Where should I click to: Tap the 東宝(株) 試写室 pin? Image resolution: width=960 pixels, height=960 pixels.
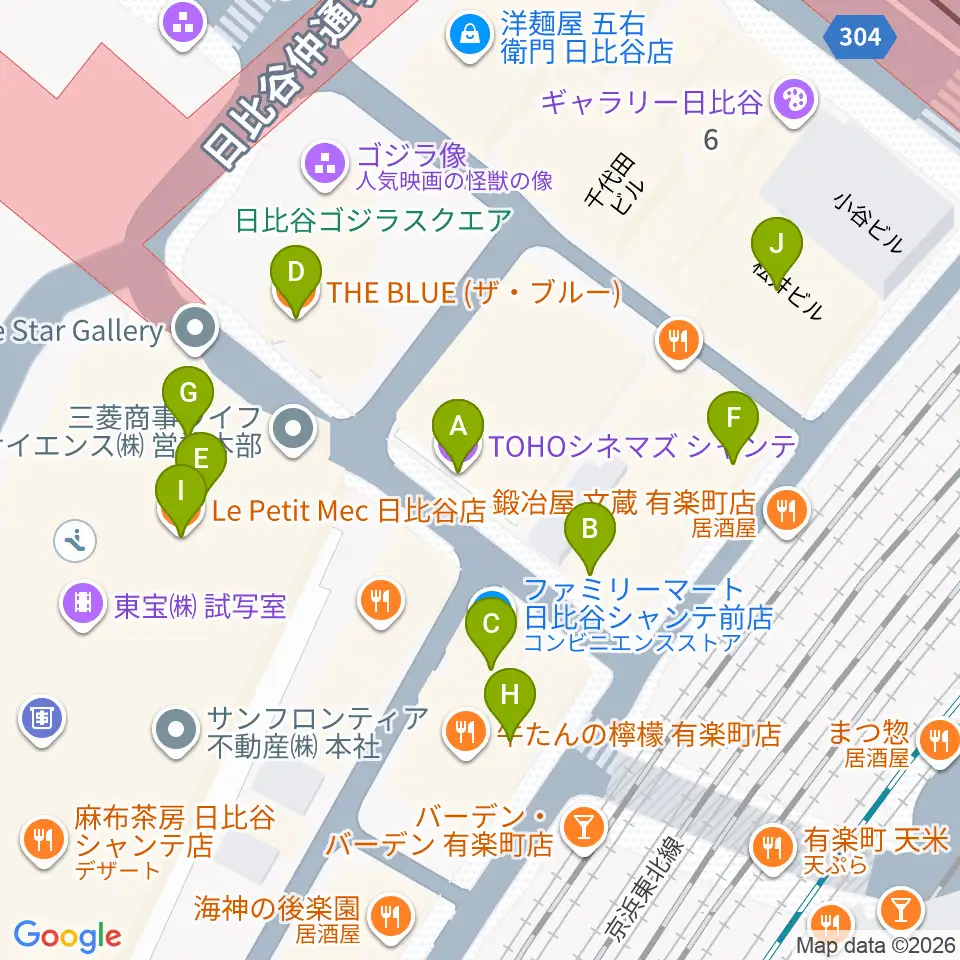(x=83, y=604)
